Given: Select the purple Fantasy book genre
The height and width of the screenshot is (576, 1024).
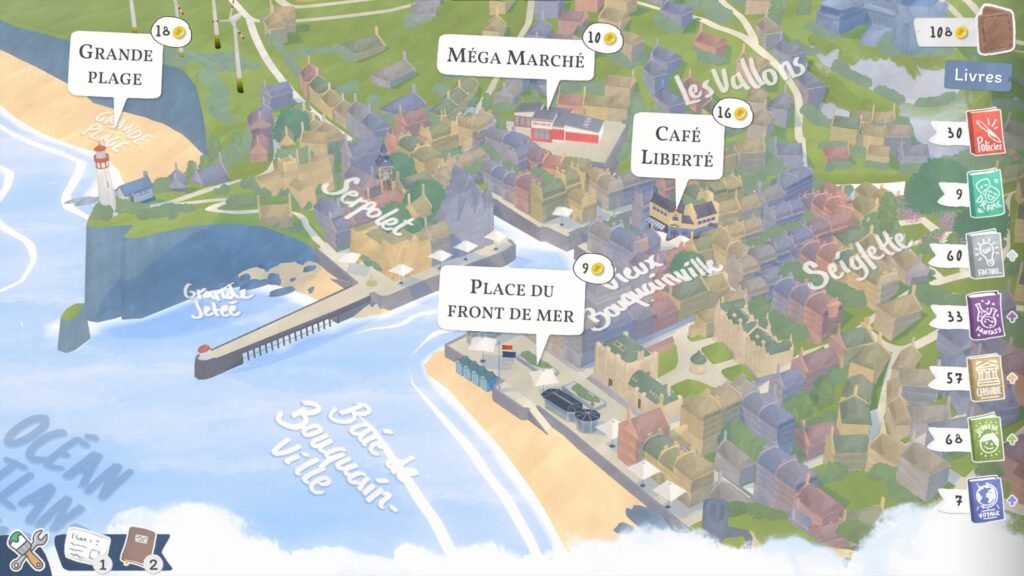Looking at the screenshot, I should click(985, 316).
